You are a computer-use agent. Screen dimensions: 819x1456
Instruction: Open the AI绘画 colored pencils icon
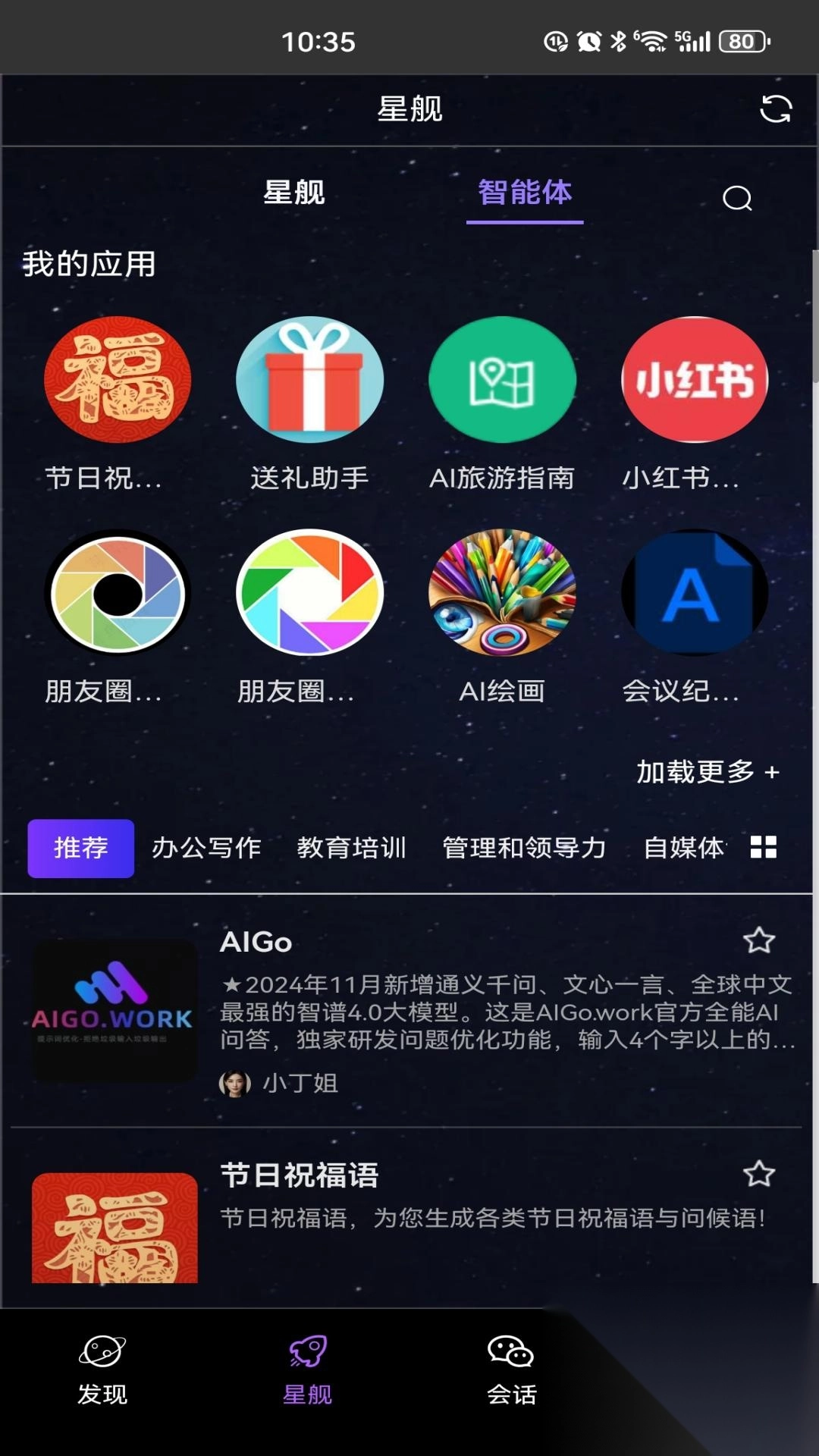[501, 594]
